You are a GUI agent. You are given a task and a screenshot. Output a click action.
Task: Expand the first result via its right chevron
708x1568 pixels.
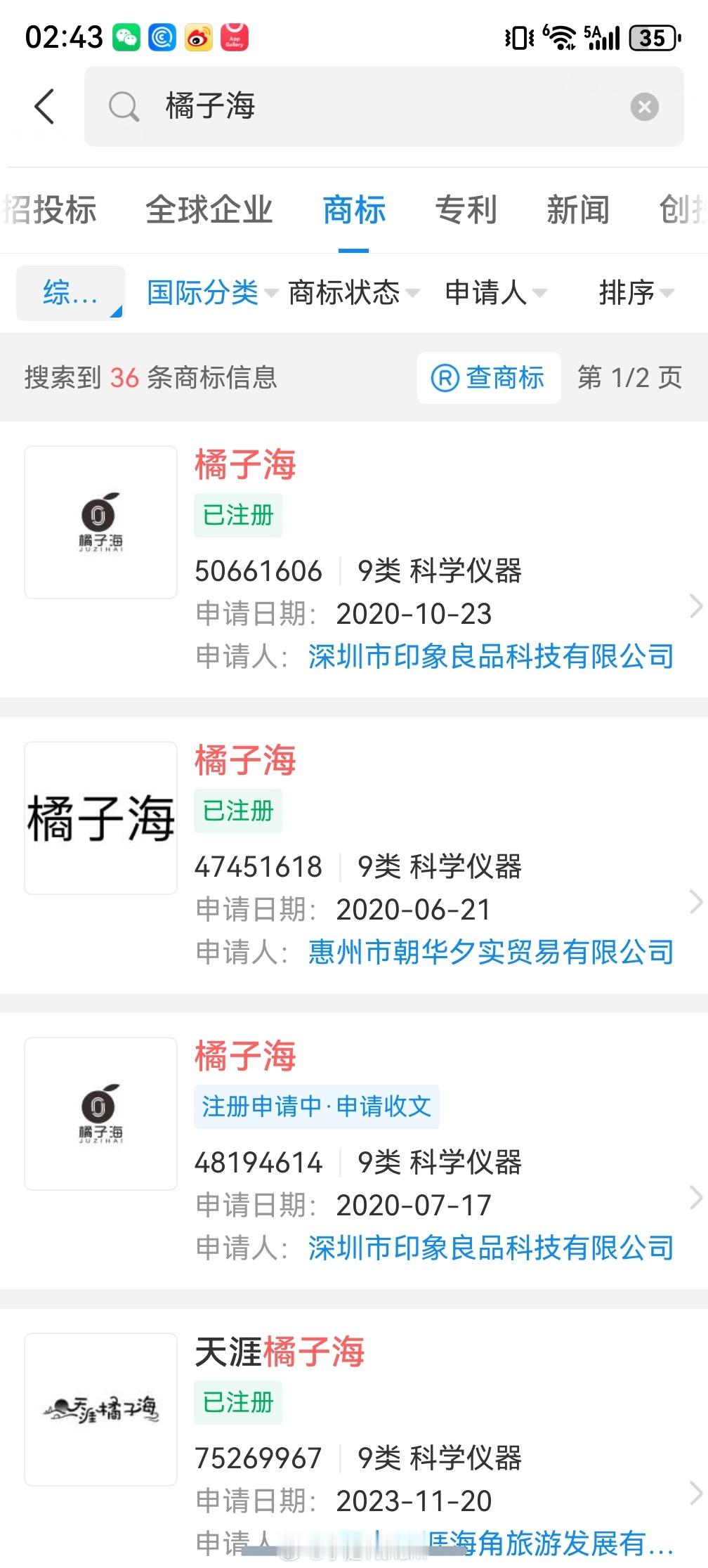(x=694, y=606)
